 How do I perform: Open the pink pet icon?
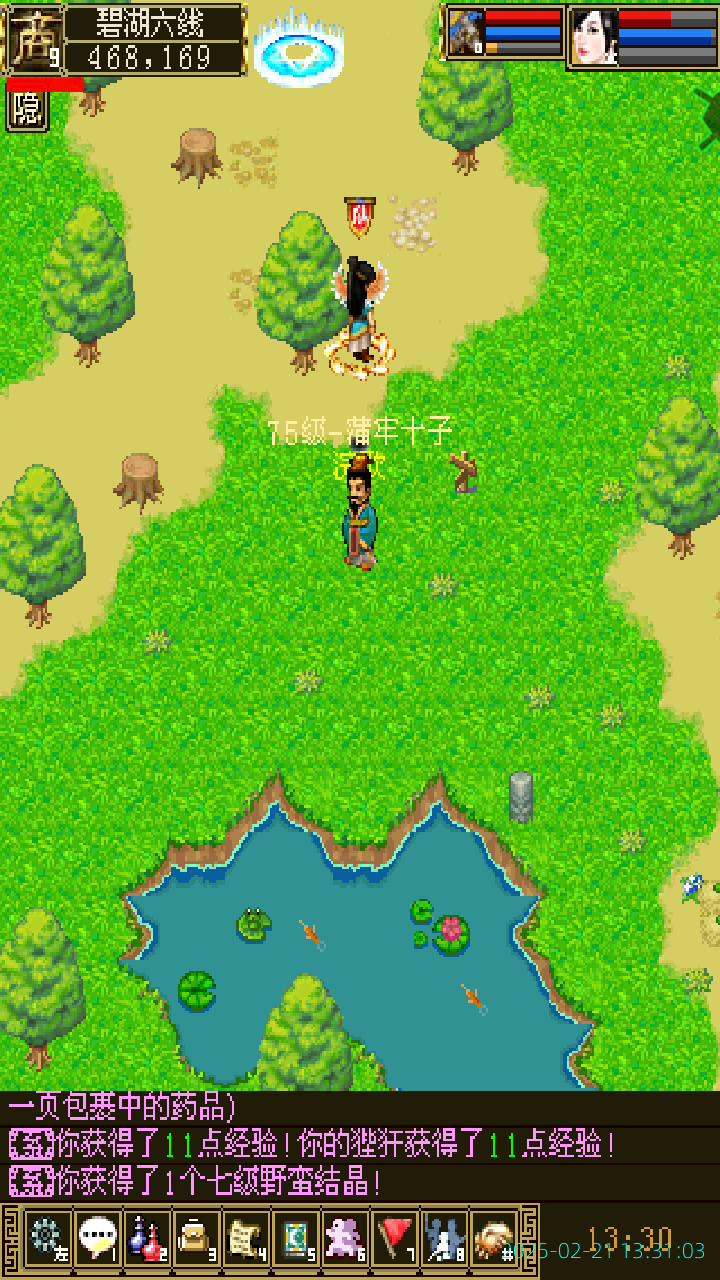click(346, 1238)
